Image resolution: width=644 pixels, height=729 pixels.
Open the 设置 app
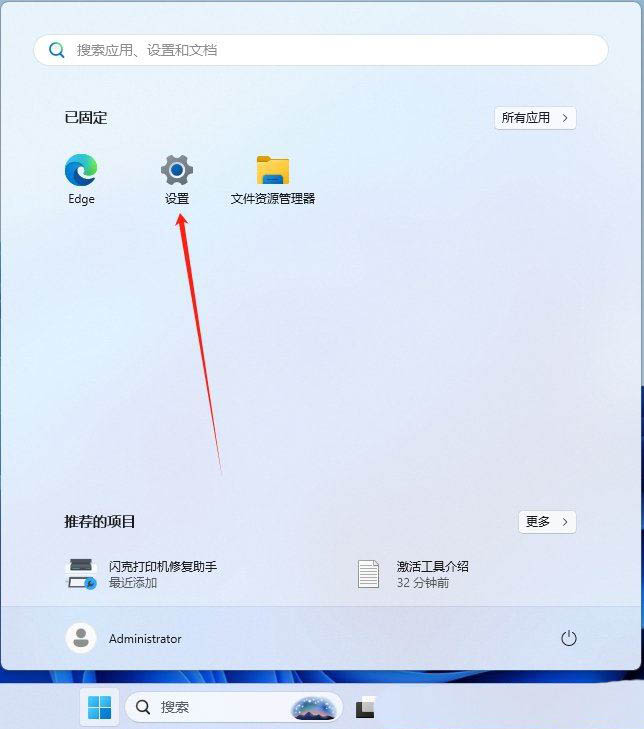(177, 179)
